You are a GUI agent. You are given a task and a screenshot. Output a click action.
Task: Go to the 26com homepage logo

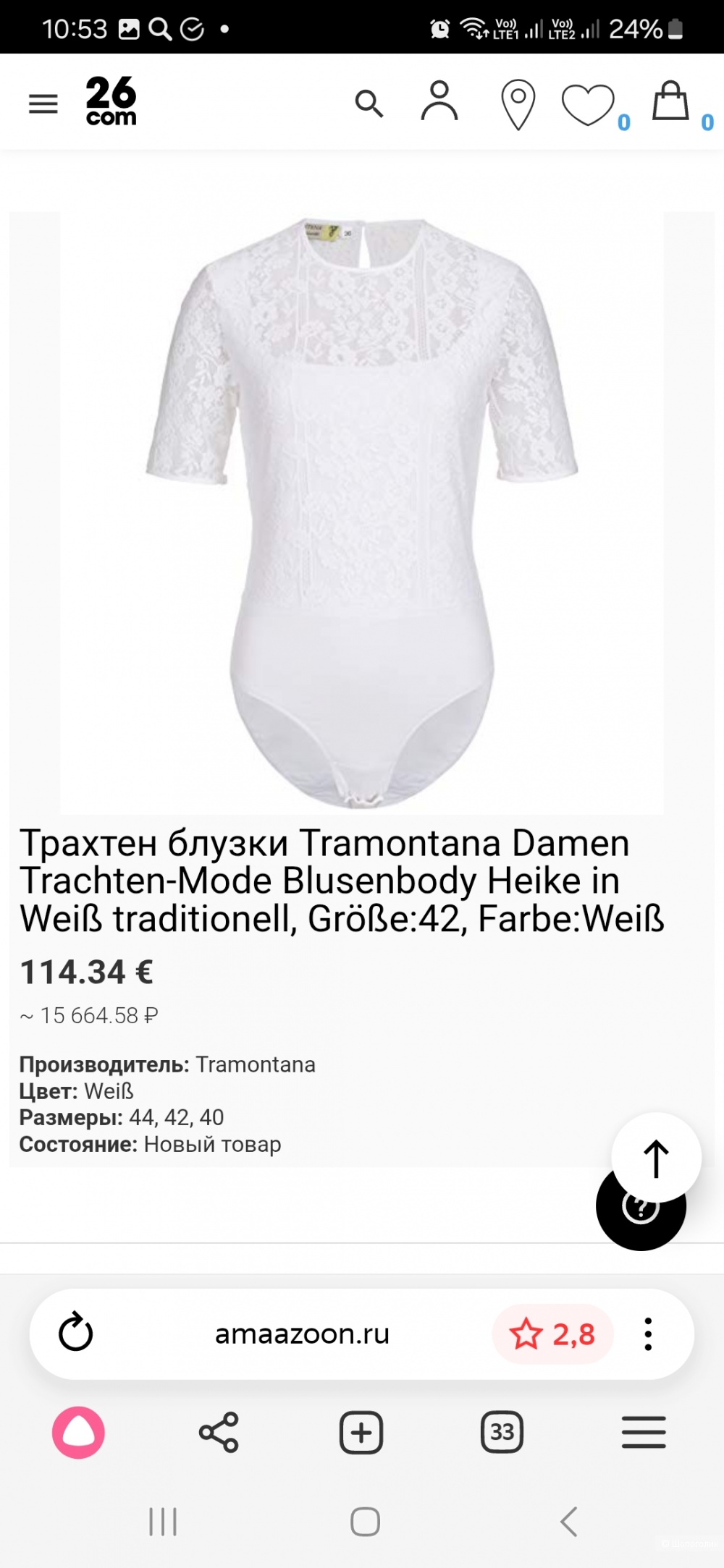click(x=111, y=101)
